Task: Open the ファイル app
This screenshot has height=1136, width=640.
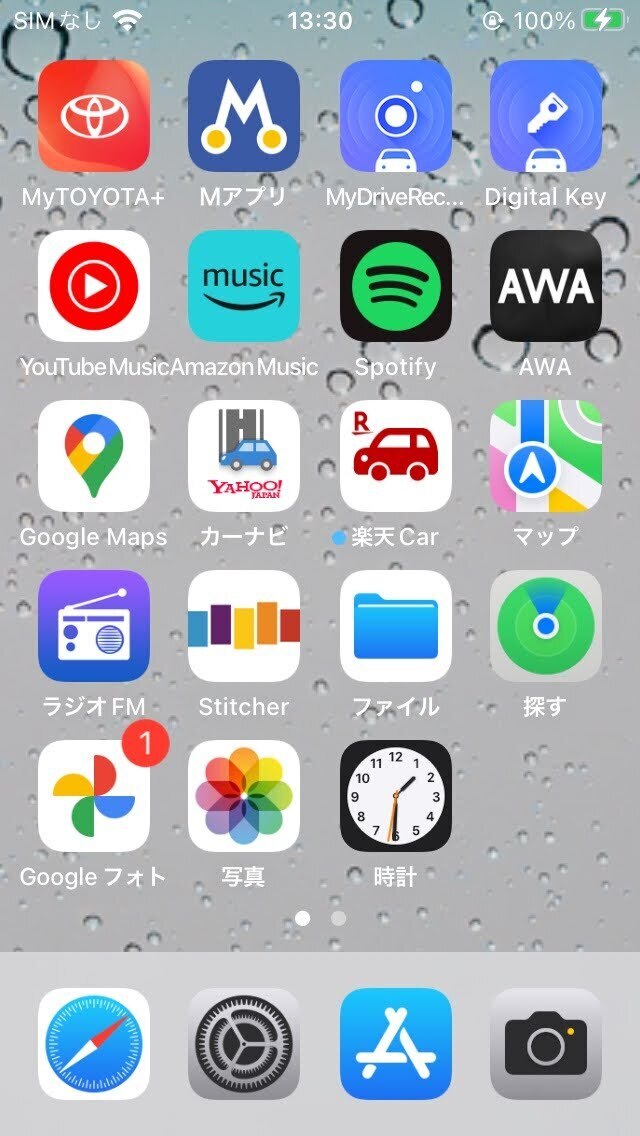Action: pos(396,626)
